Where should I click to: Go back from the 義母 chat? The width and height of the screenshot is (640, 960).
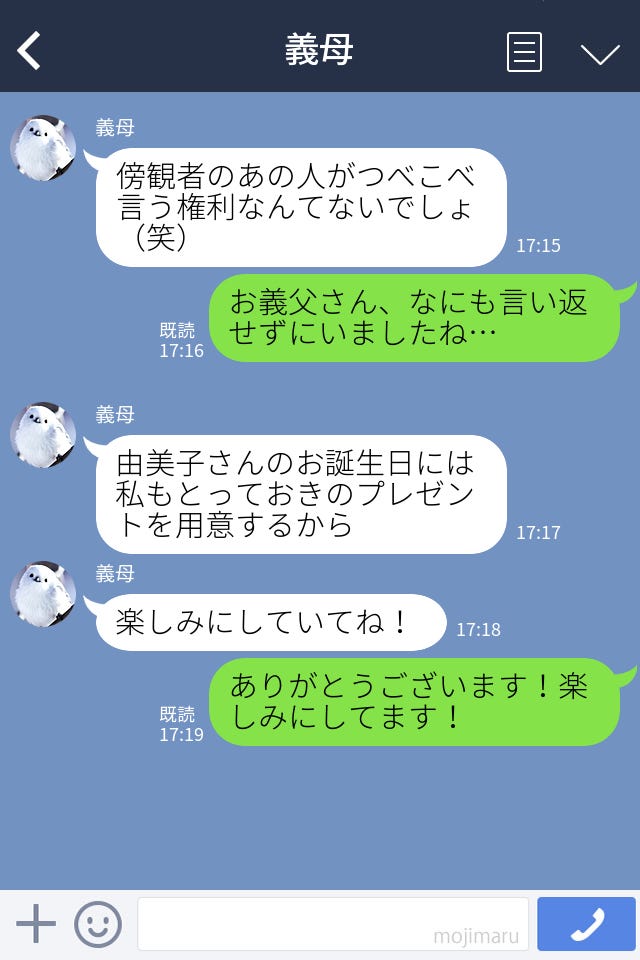pos(30,51)
